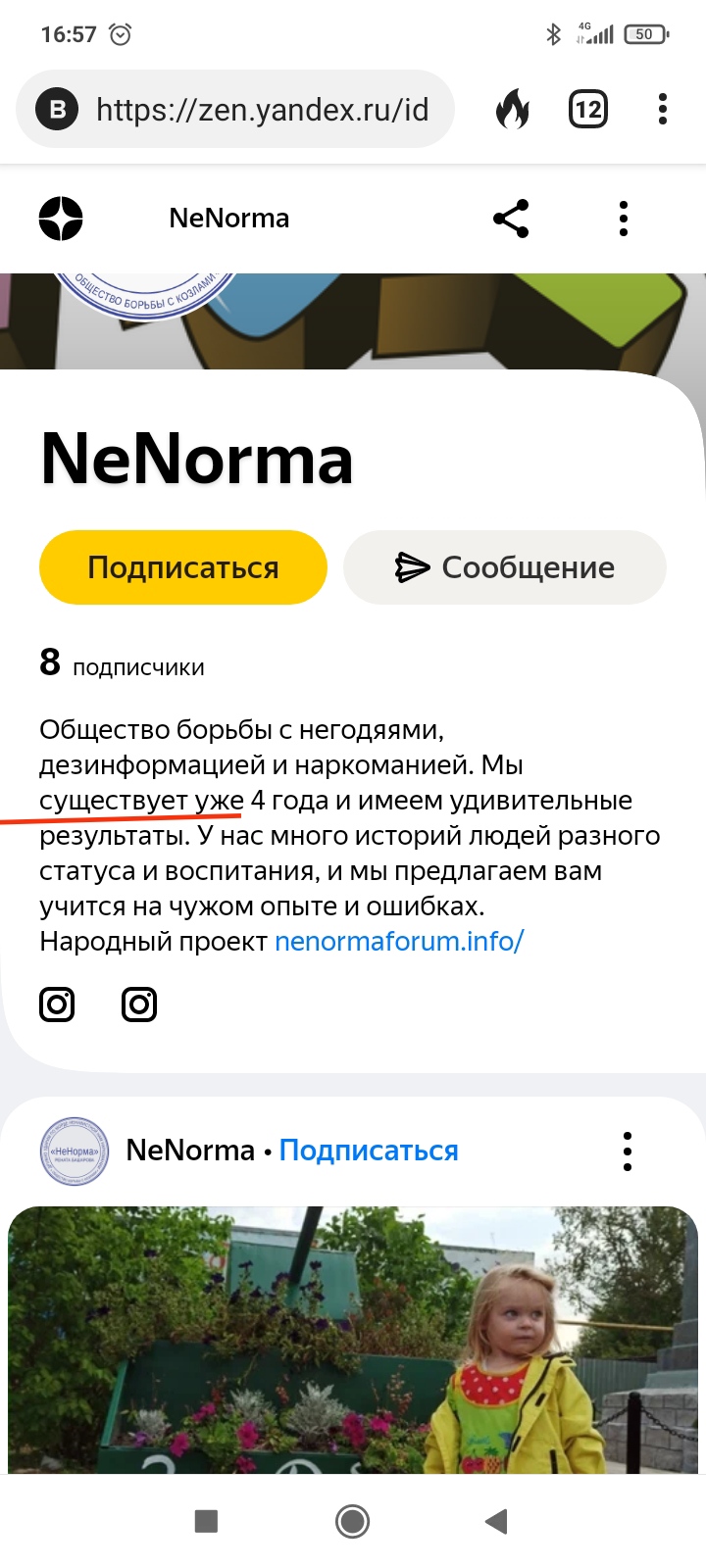
Task: Tap the NeNorma avatar on the post
Action: [x=74, y=1151]
